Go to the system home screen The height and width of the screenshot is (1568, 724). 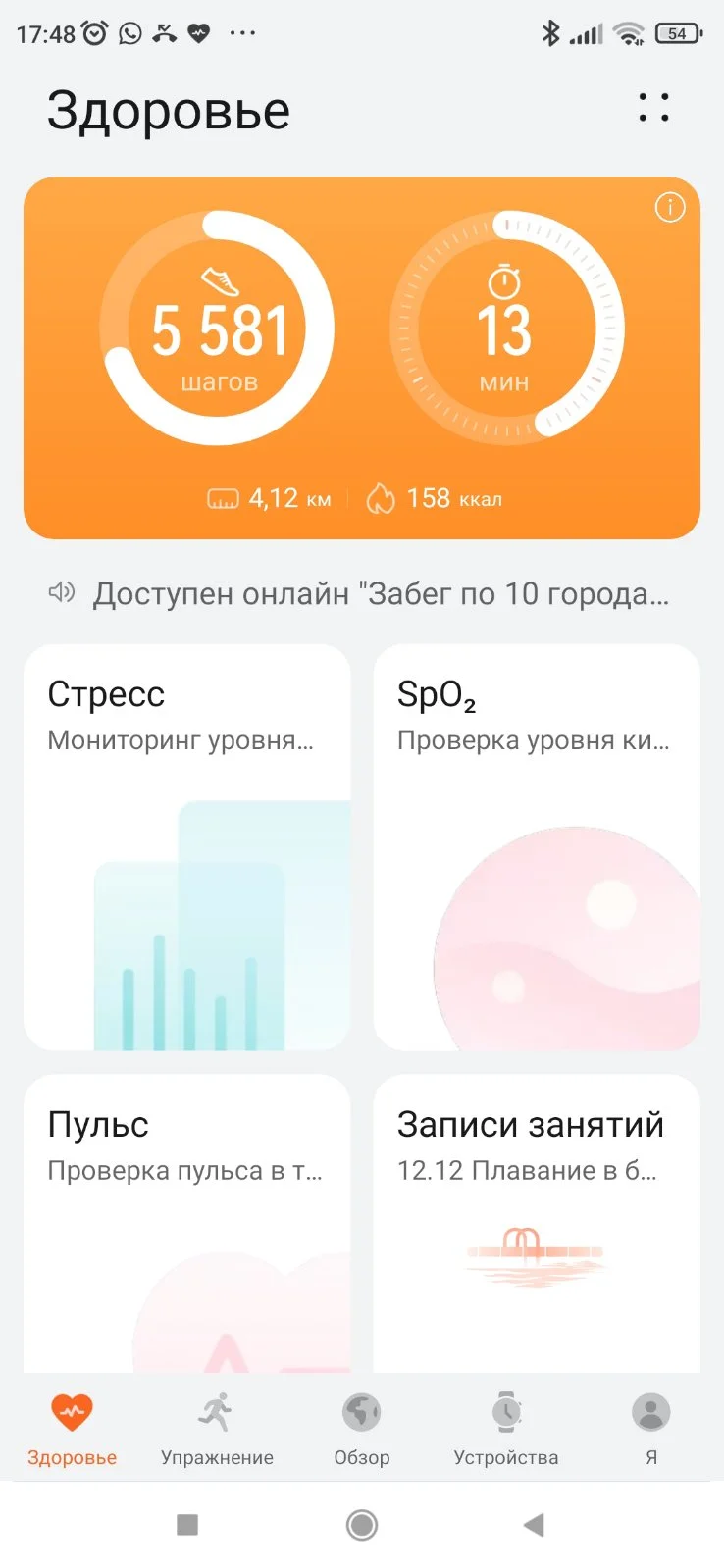point(362,1525)
